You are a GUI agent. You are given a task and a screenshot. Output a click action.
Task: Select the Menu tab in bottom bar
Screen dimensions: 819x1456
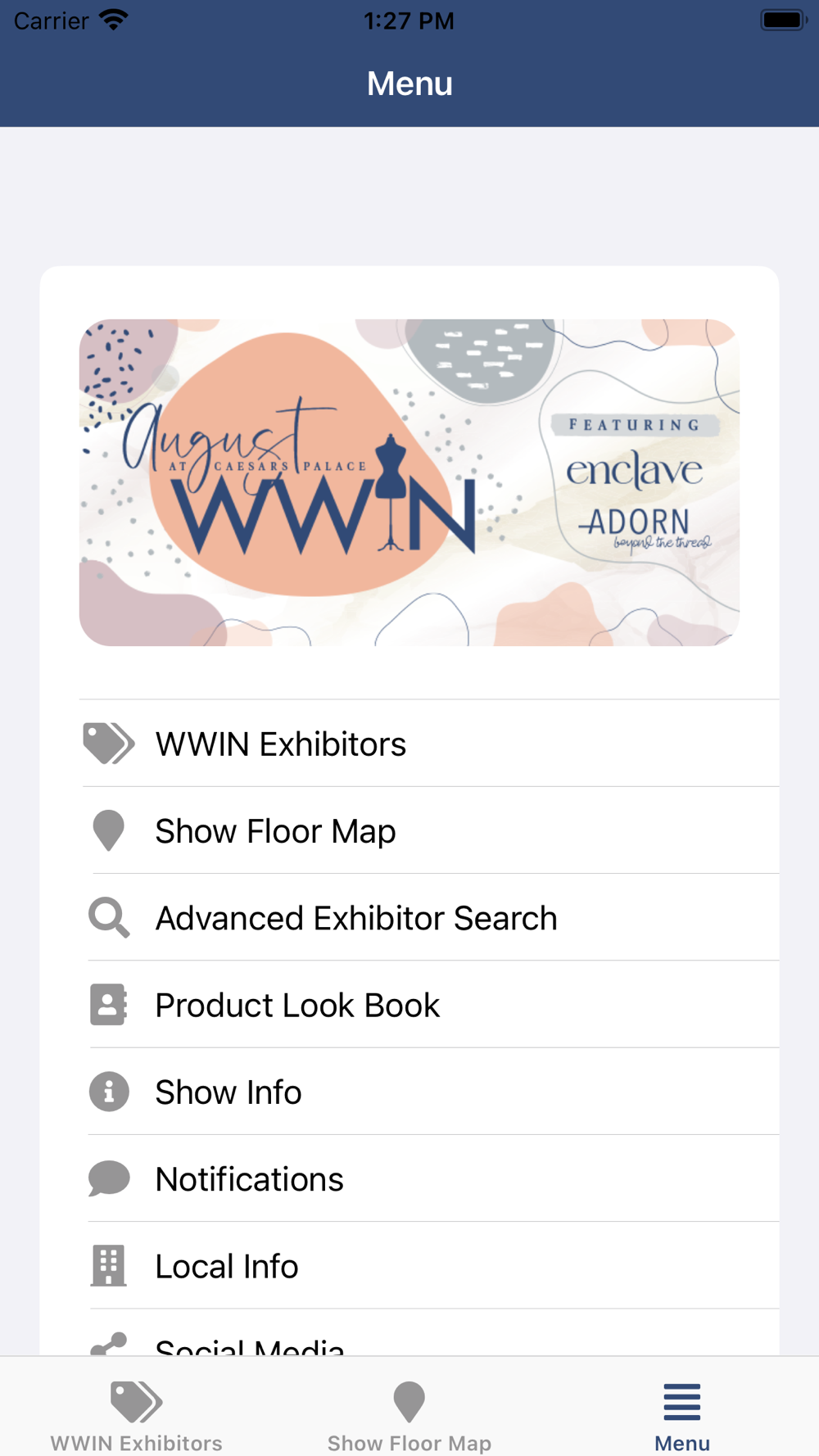(x=682, y=1415)
